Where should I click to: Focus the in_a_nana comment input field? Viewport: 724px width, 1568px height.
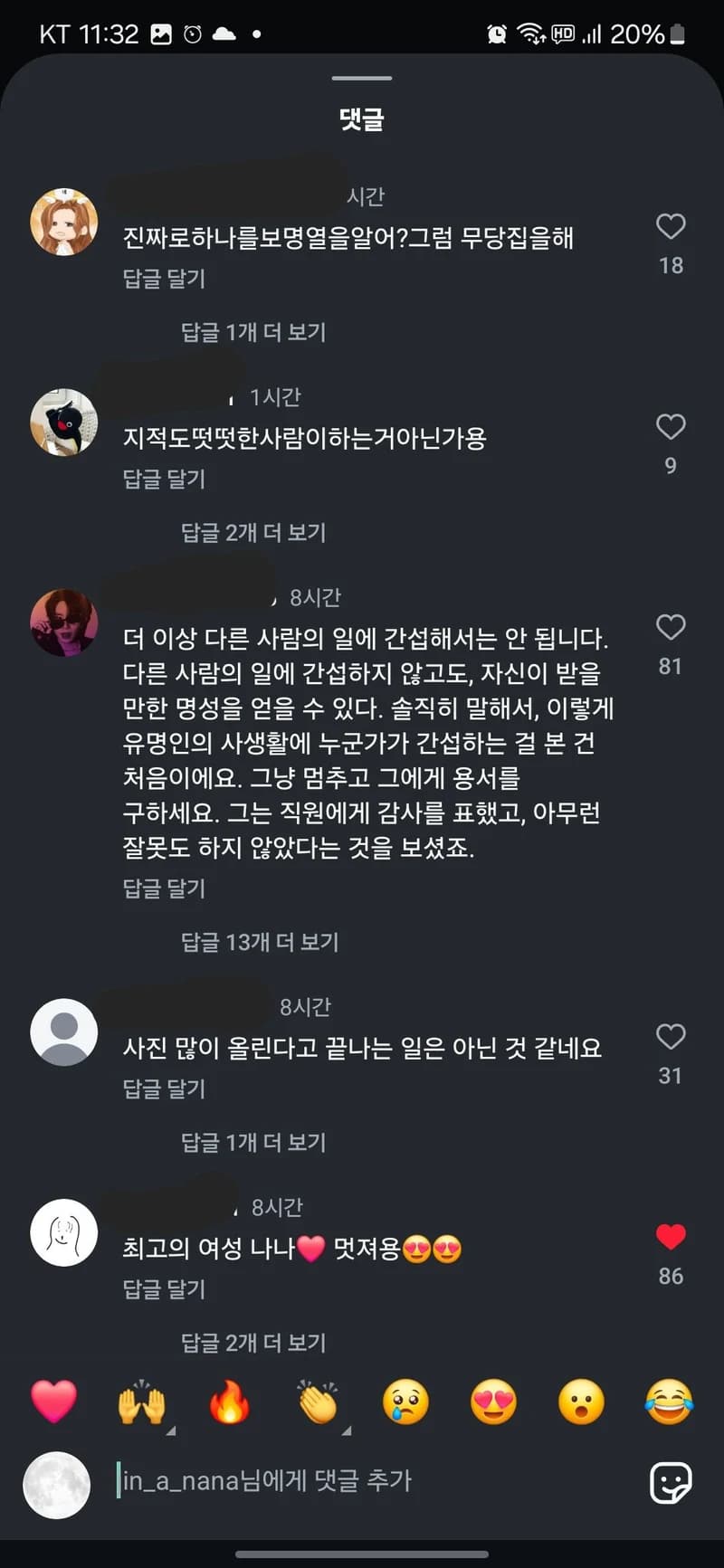tap(371, 1481)
